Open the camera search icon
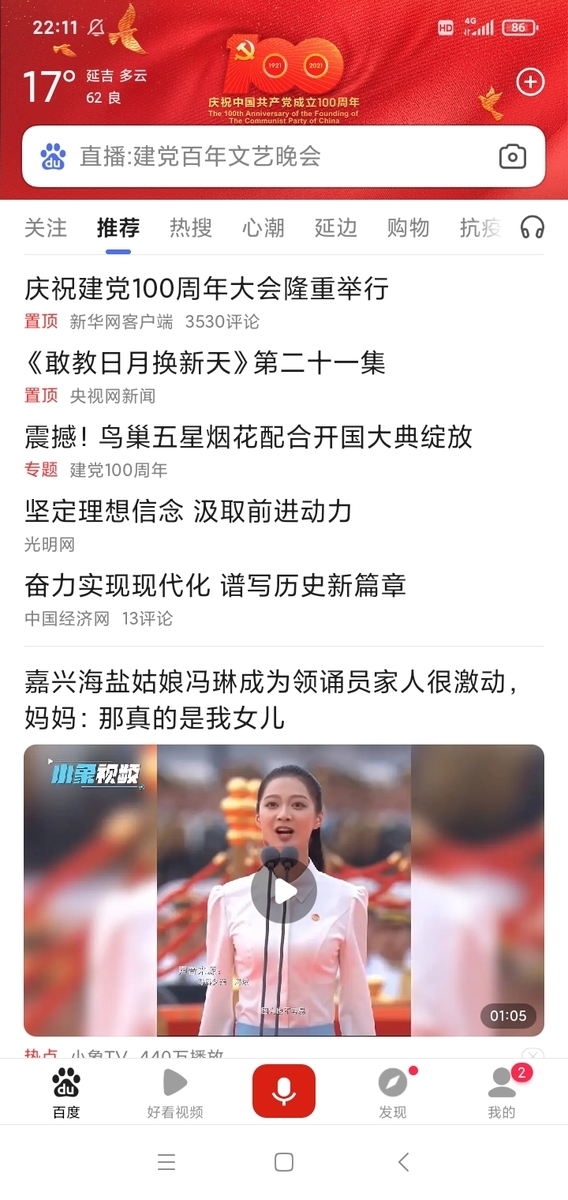Image resolution: width=568 pixels, height=1200 pixels. click(x=512, y=157)
